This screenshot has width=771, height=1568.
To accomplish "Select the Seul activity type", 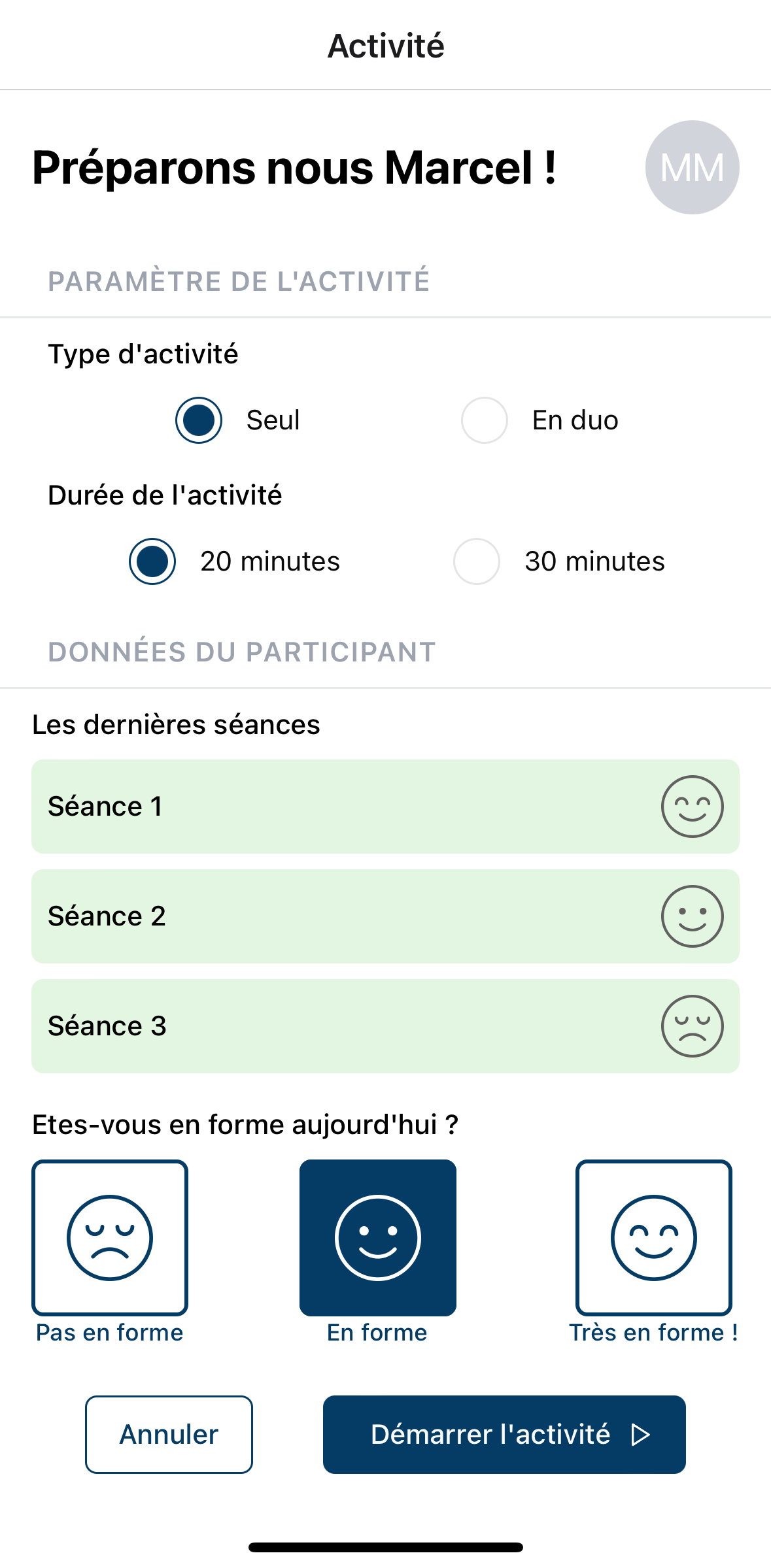I will point(199,420).
